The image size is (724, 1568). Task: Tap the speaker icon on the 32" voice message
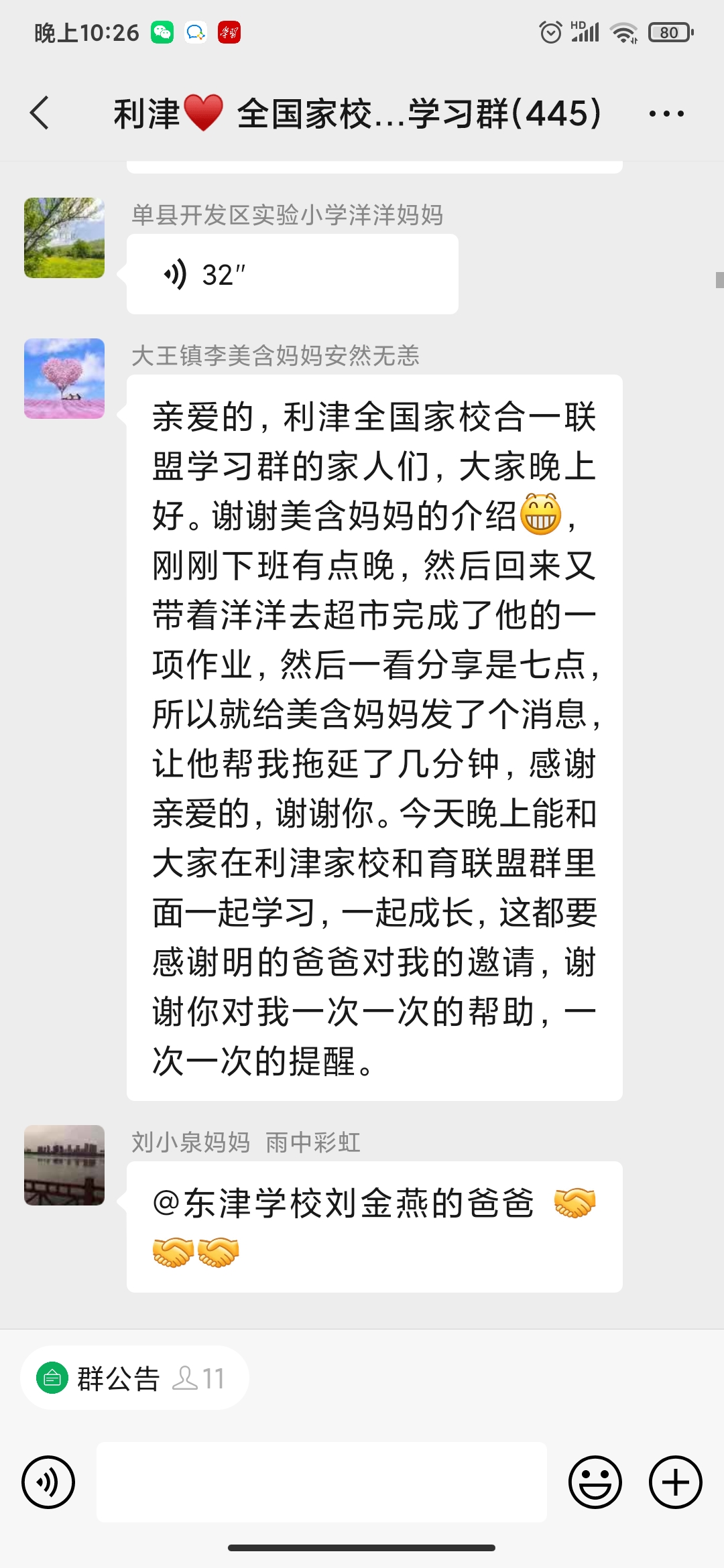tap(176, 273)
